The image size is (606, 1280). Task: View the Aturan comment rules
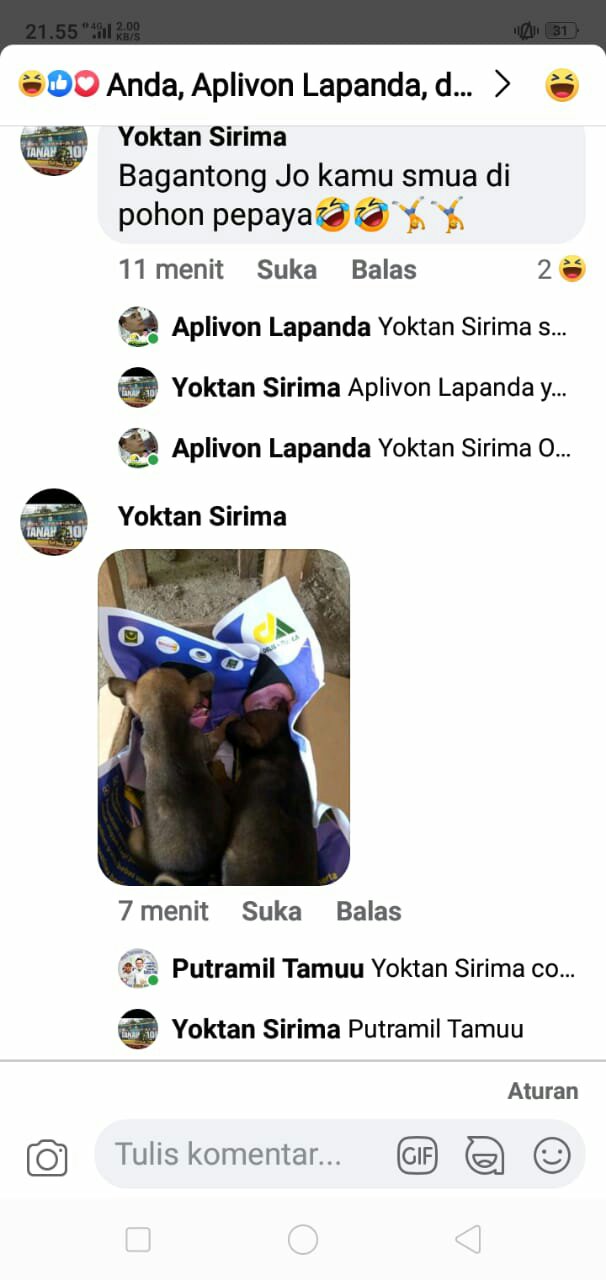pos(542,1090)
